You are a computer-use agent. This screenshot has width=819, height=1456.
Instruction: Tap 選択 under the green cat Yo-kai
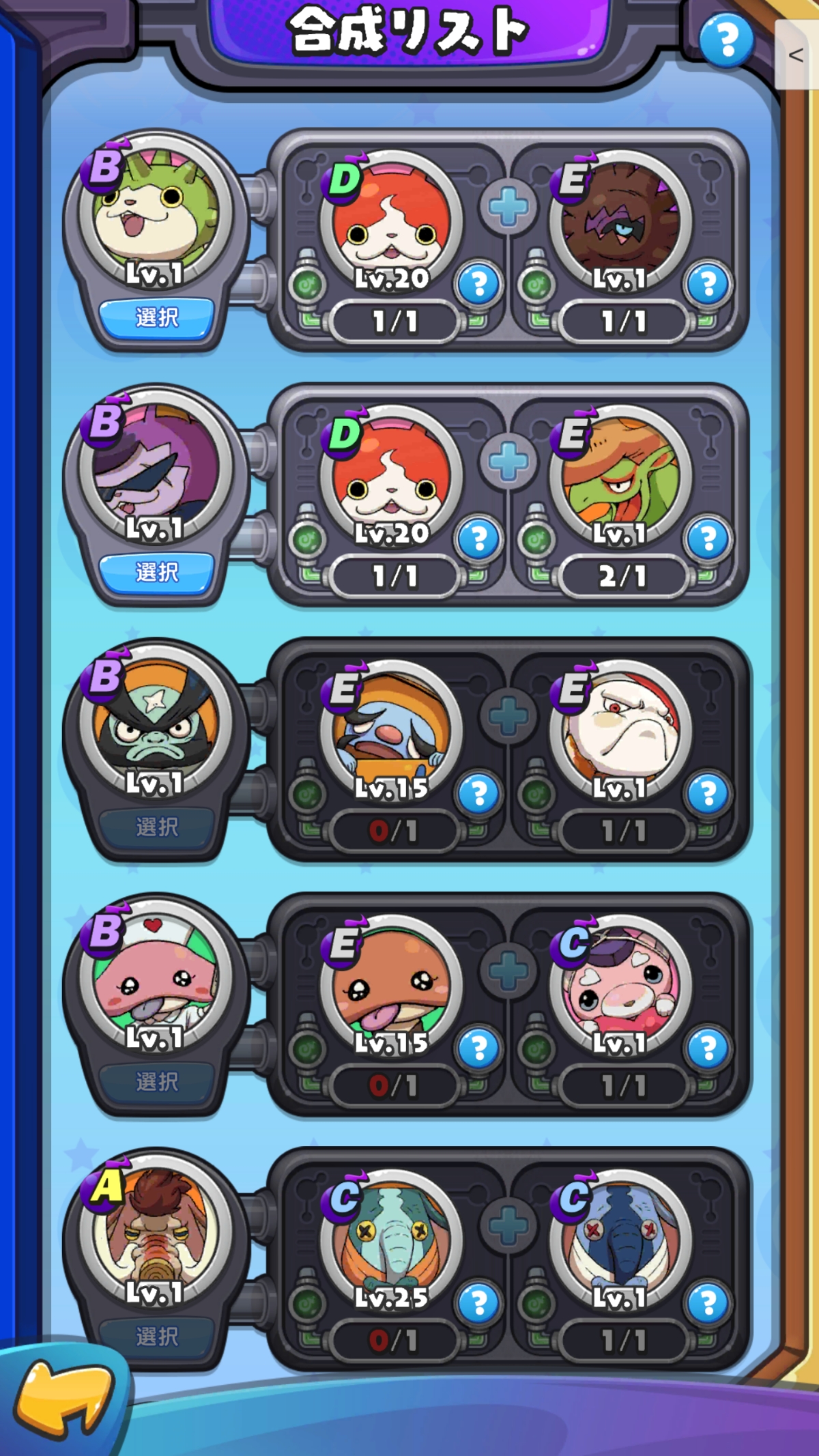coord(157,317)
